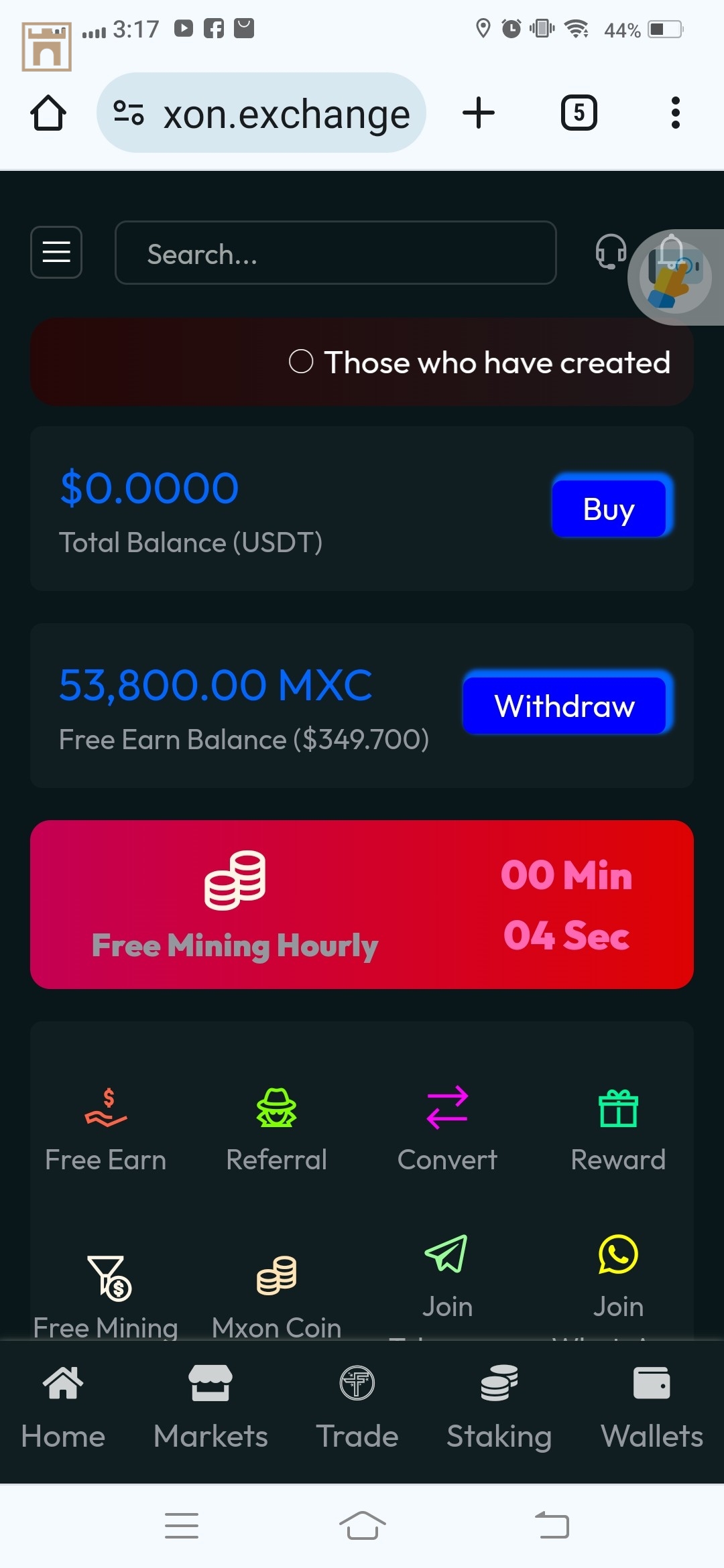Viewport: 724px width, 1568px height.
Task: Go to the Staking tab
Action: click(x=499, y=1407)
